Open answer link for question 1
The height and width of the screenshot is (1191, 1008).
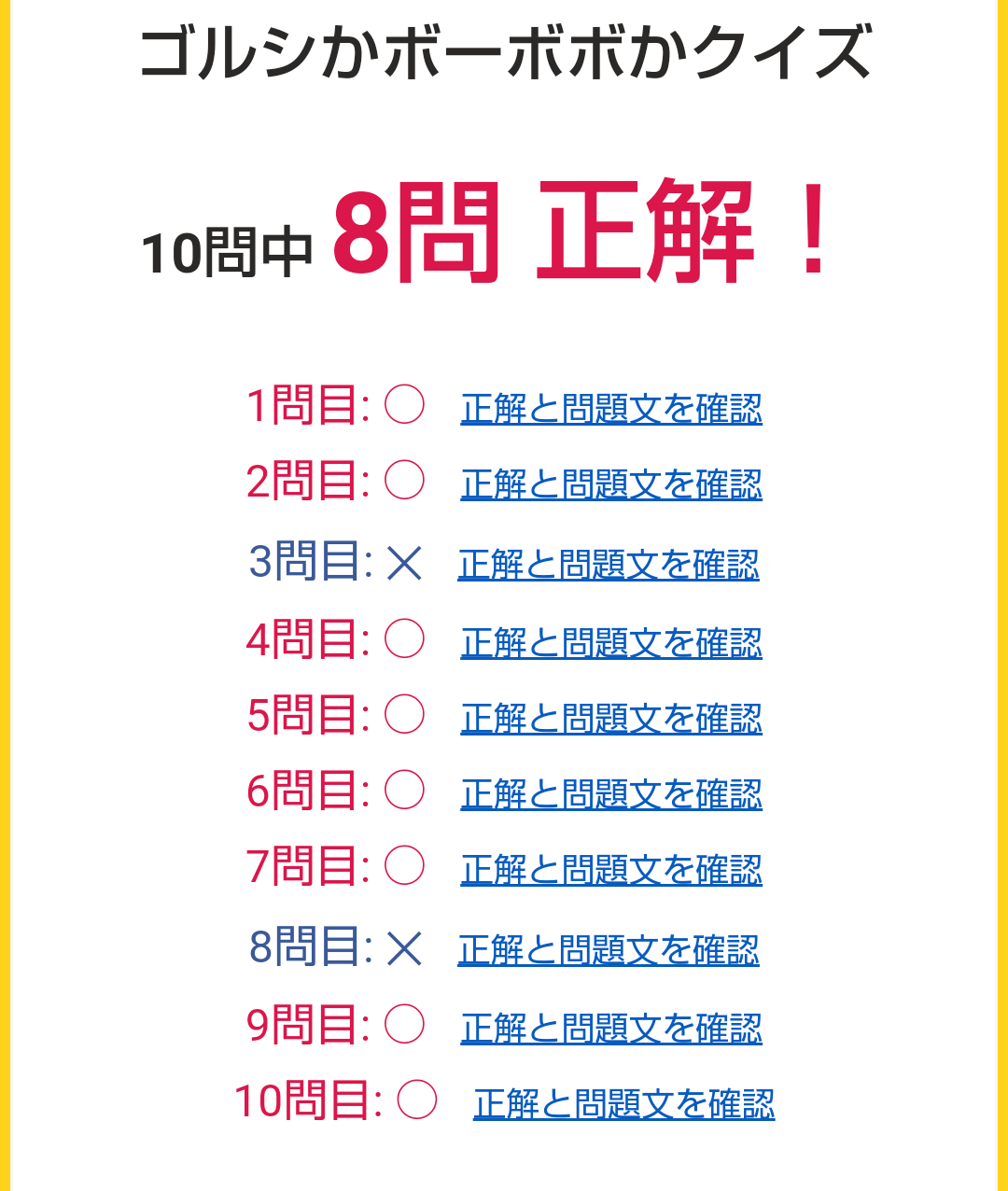pos(611,409)
